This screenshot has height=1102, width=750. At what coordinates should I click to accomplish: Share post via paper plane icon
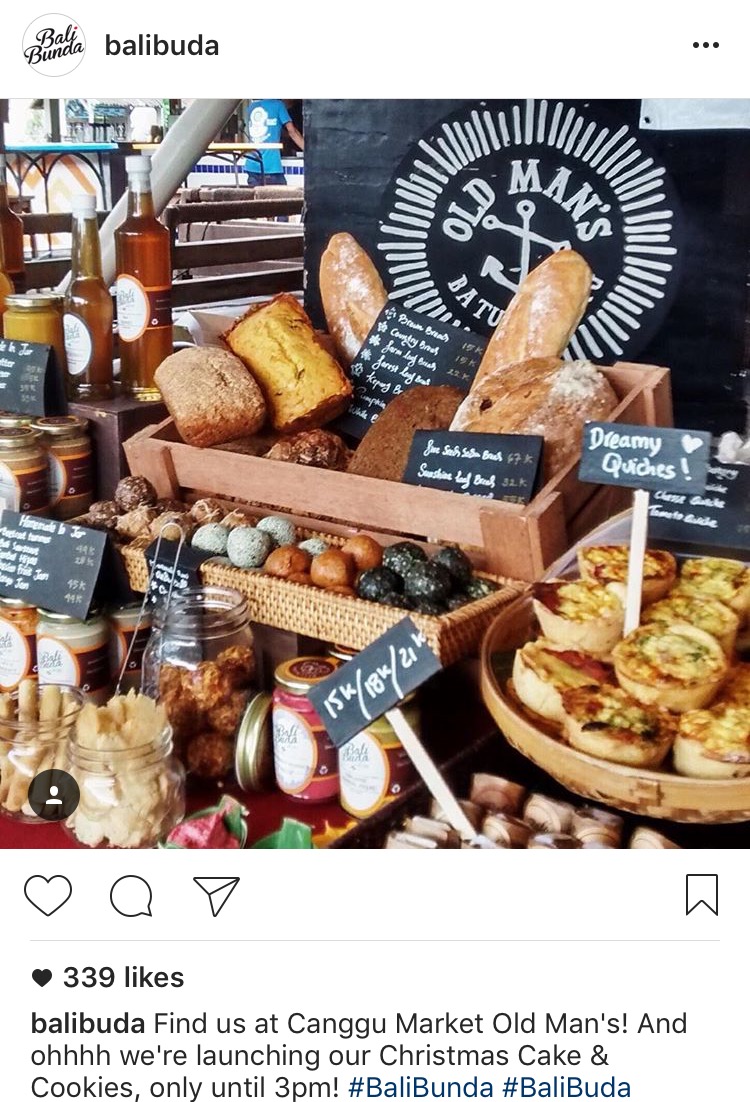216,895
